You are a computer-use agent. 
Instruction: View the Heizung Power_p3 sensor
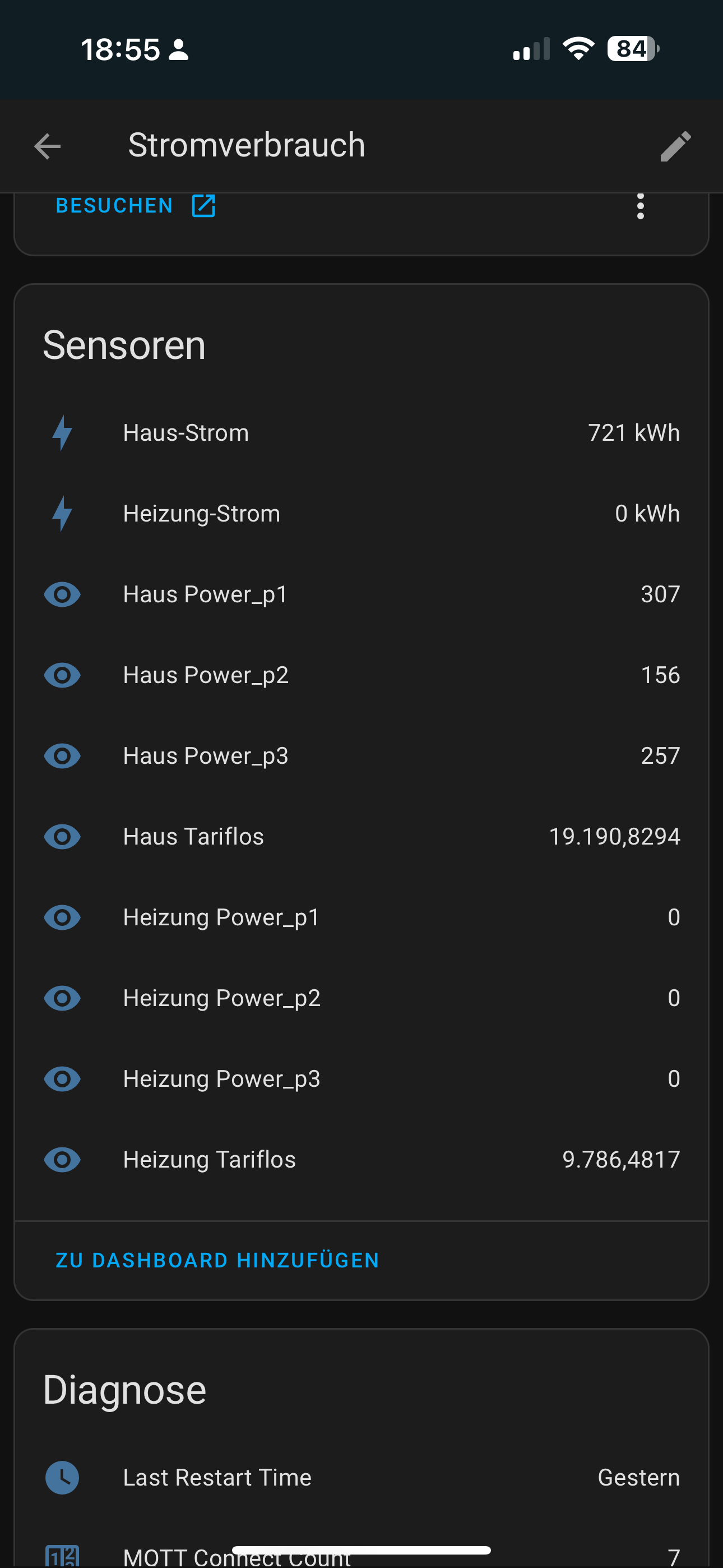point(361,1078)
